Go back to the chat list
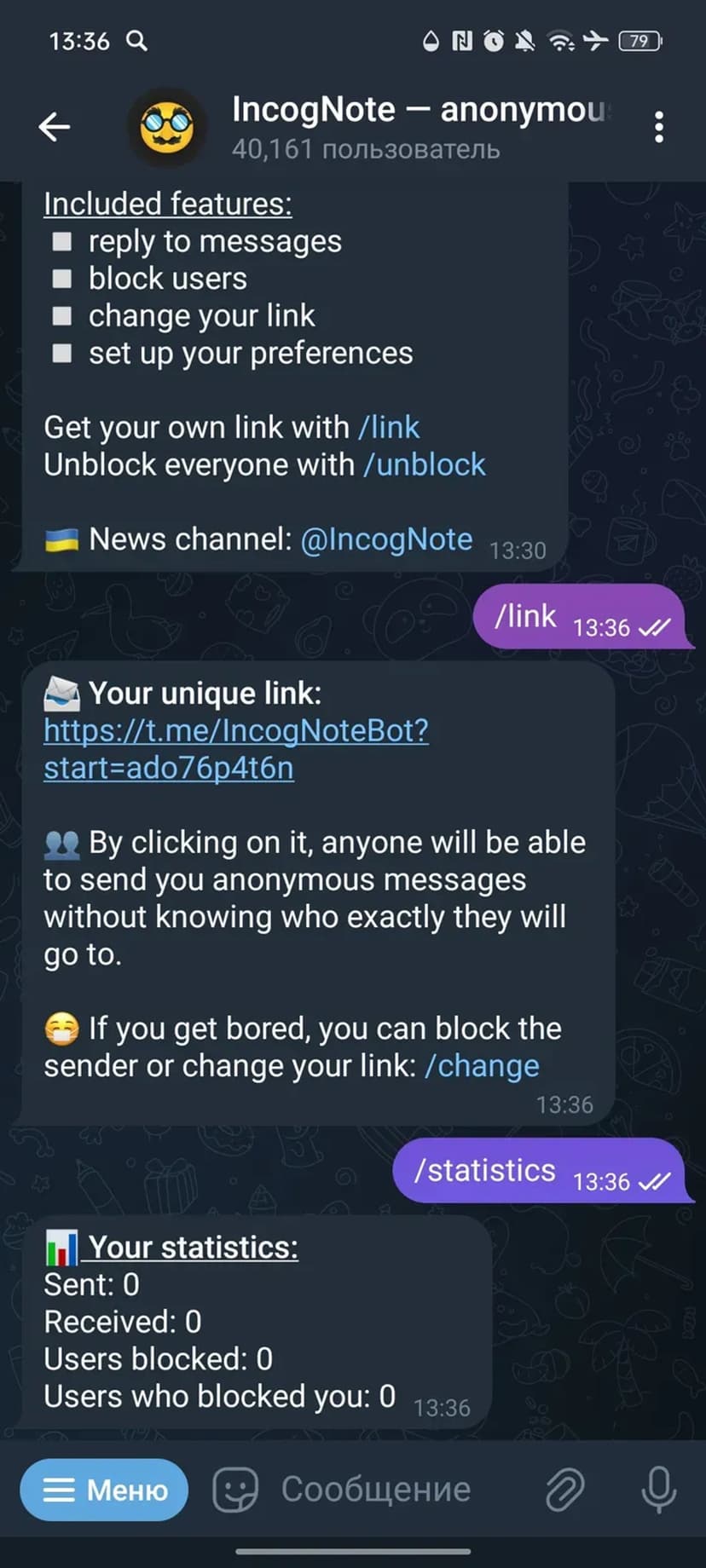Image resolution: width=706 pixels, height=1568 pixels. [55, 127]
